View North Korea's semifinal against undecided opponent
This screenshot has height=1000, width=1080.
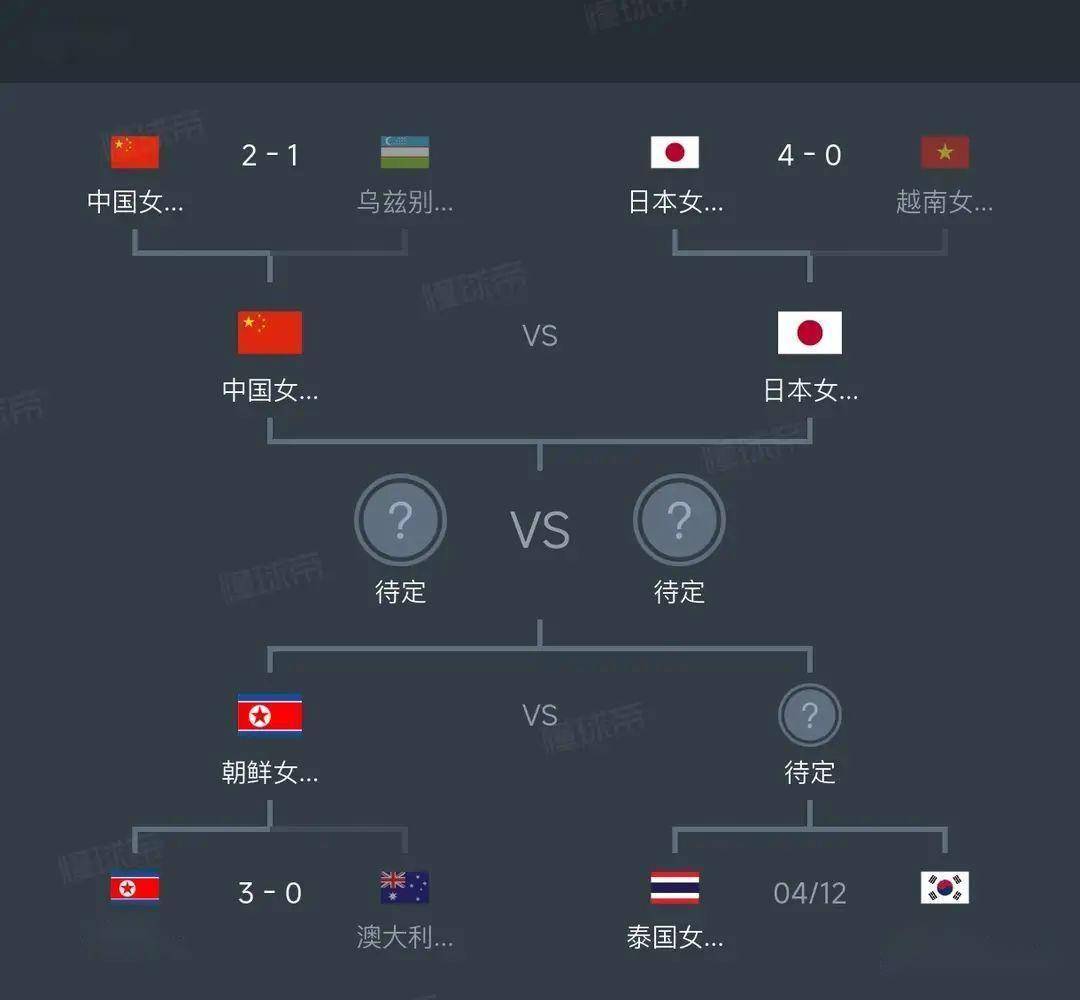click(539, 716)
